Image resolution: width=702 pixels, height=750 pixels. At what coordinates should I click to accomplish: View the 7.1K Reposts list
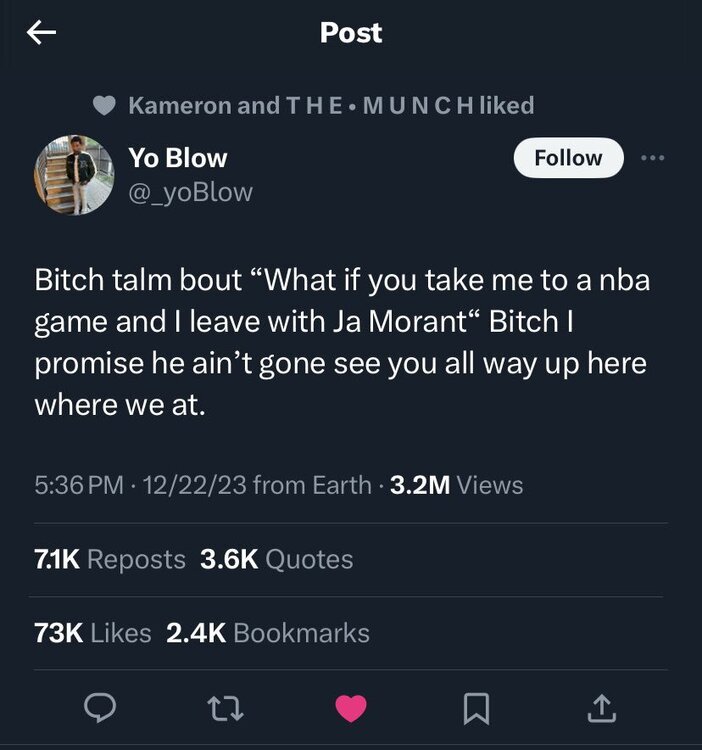pyautogui.click(x=110, y=559)
